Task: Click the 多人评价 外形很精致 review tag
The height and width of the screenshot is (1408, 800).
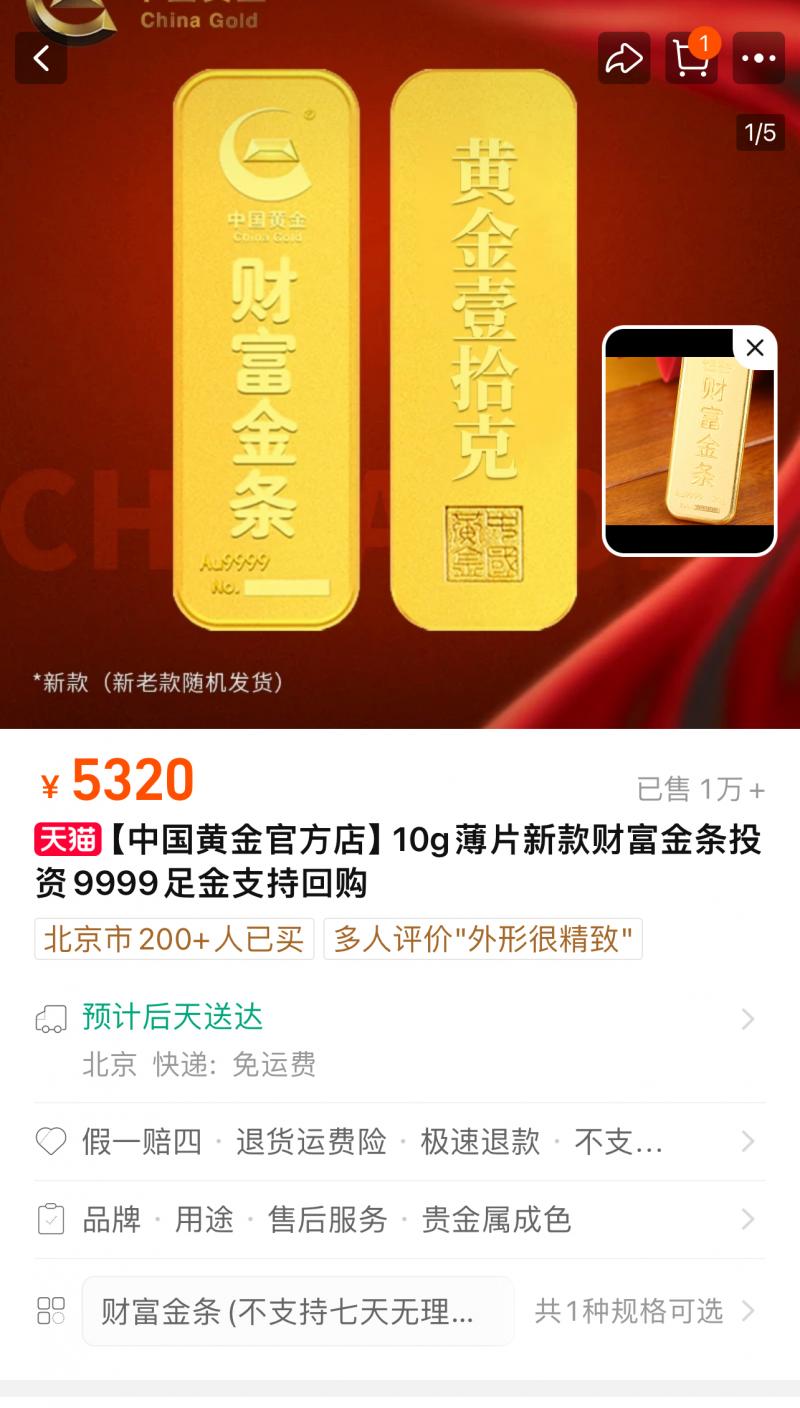Action: pos(481,938)
